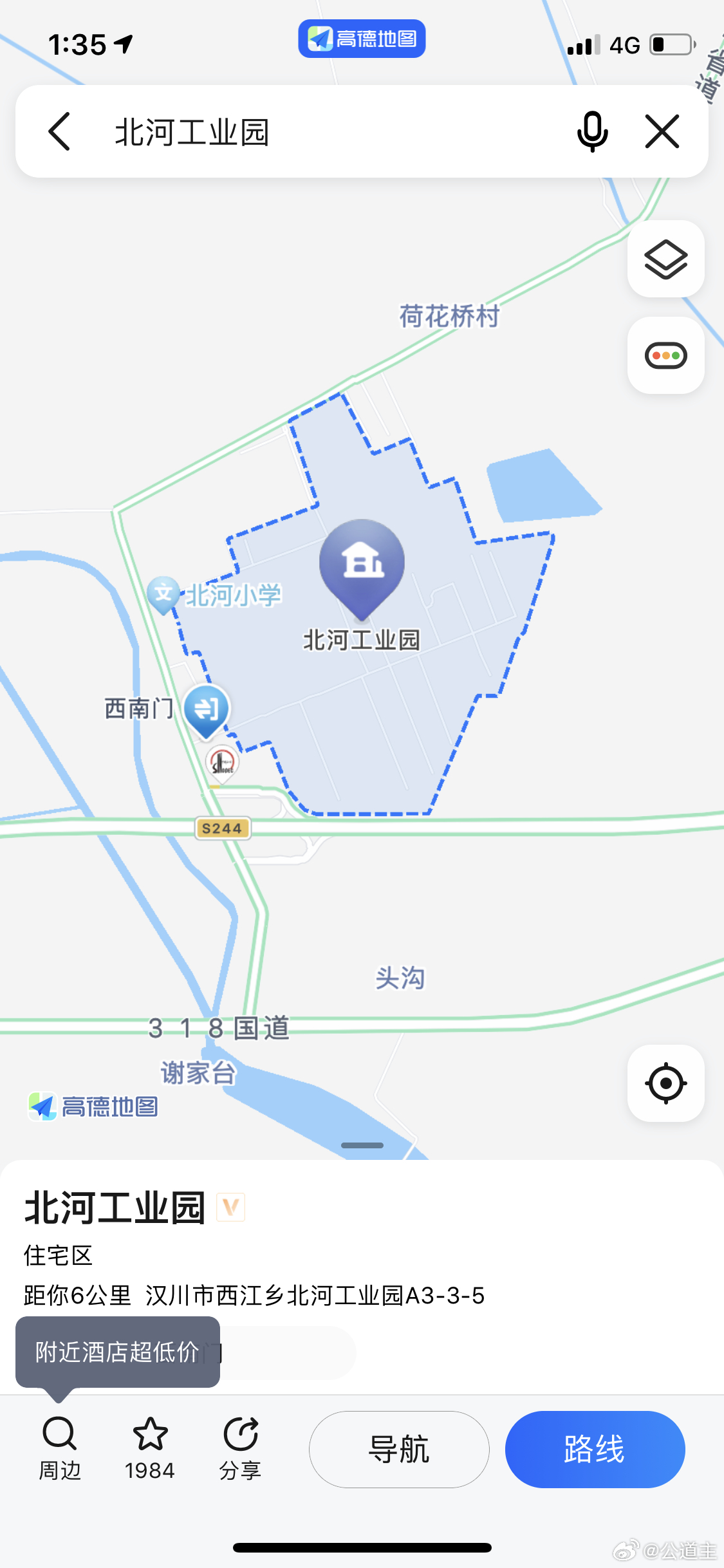The height and width of the screenshot is (1568, 724).
Task: Tap the 西南门 entrance marker pin
Action: point(207,708)
